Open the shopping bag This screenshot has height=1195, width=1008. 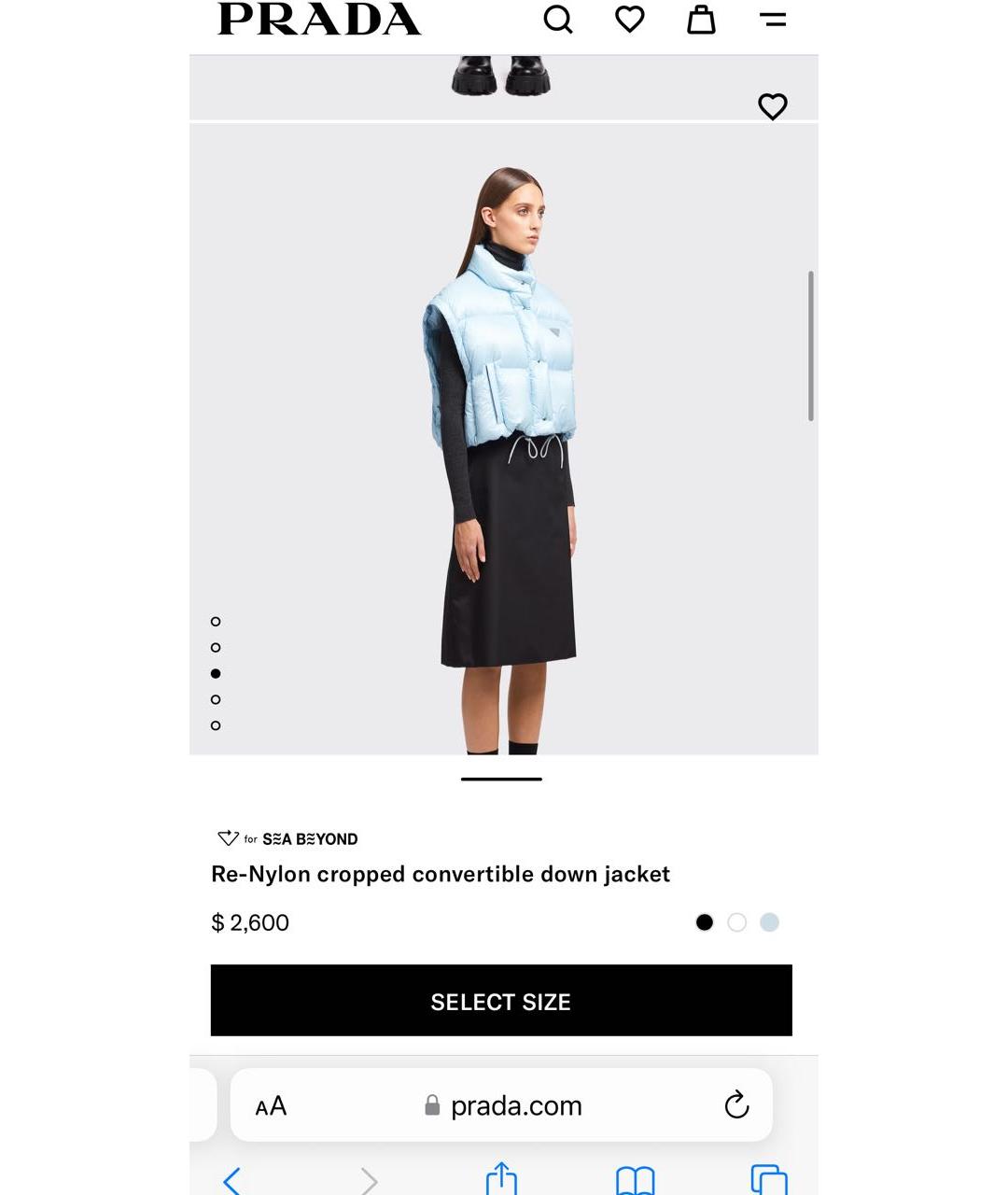click(701, 19)
